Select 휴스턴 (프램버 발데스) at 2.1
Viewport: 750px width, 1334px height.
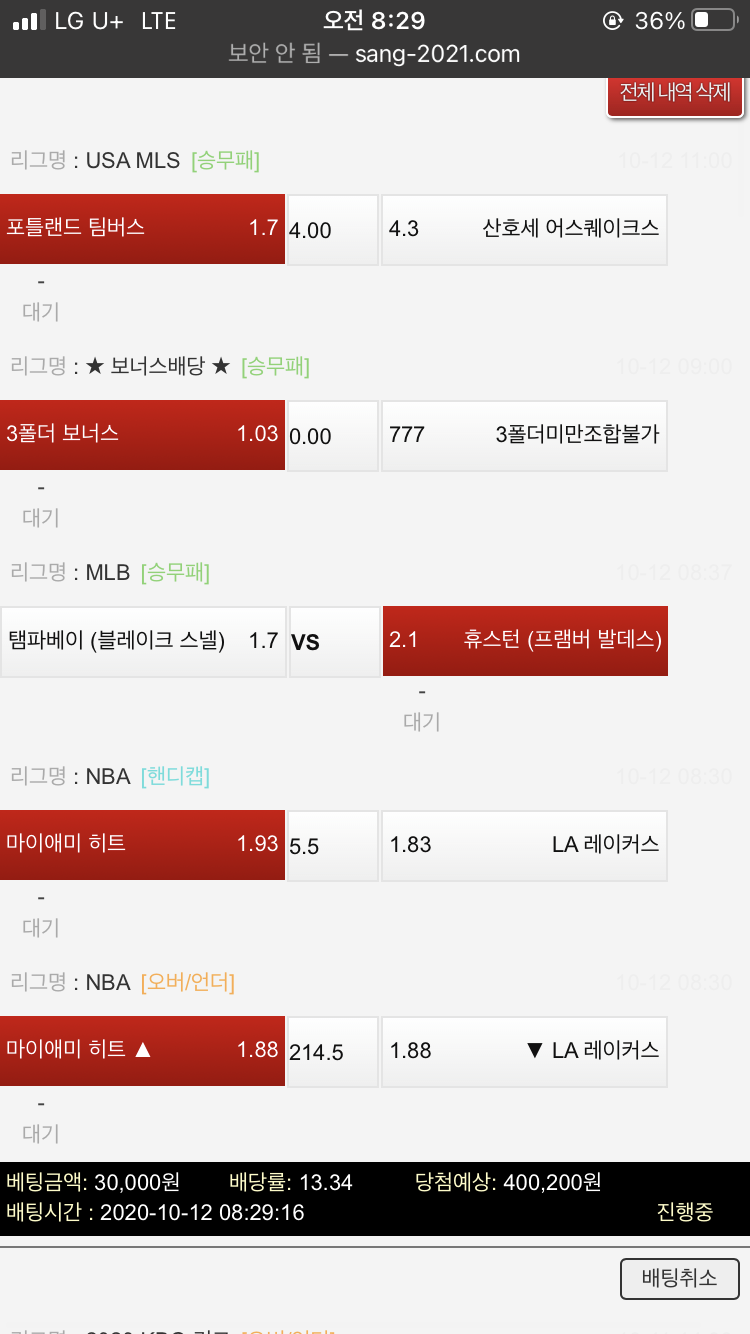coord(525,640)
